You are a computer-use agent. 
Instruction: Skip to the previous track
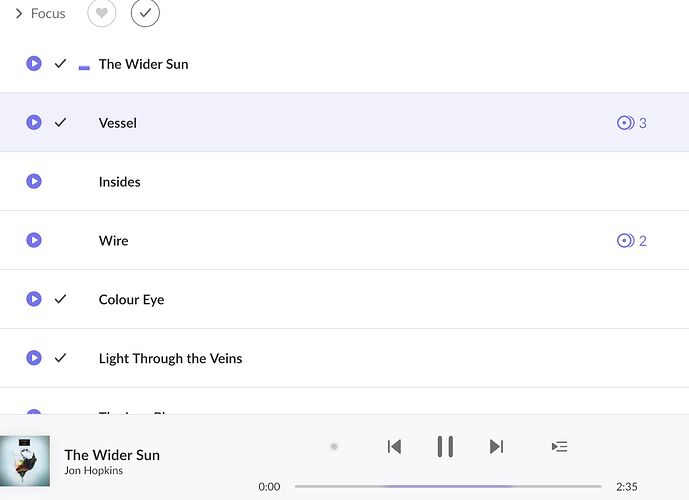[x=394, y=447]
